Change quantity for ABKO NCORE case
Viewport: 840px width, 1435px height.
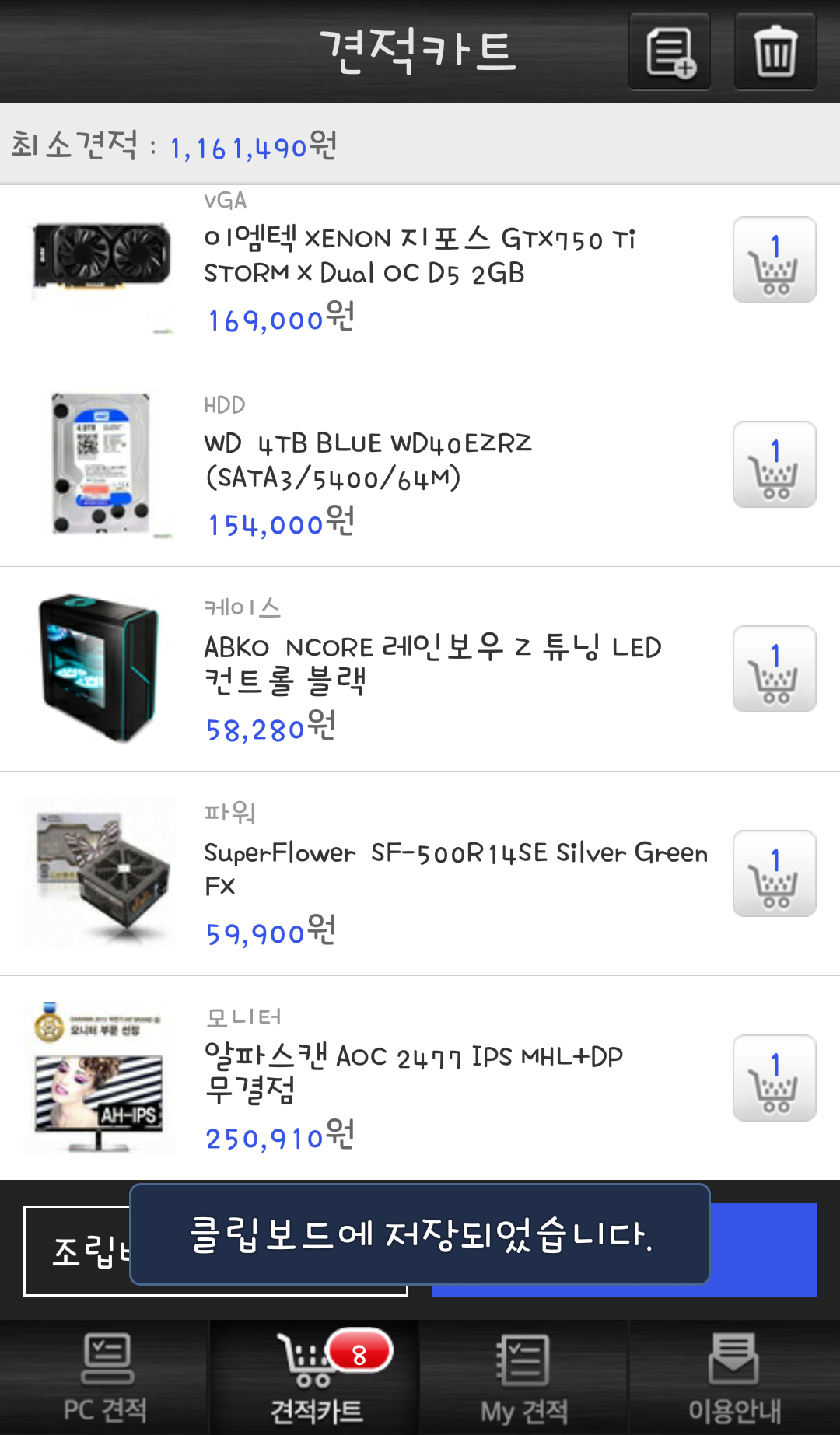(x=774, y=669)
